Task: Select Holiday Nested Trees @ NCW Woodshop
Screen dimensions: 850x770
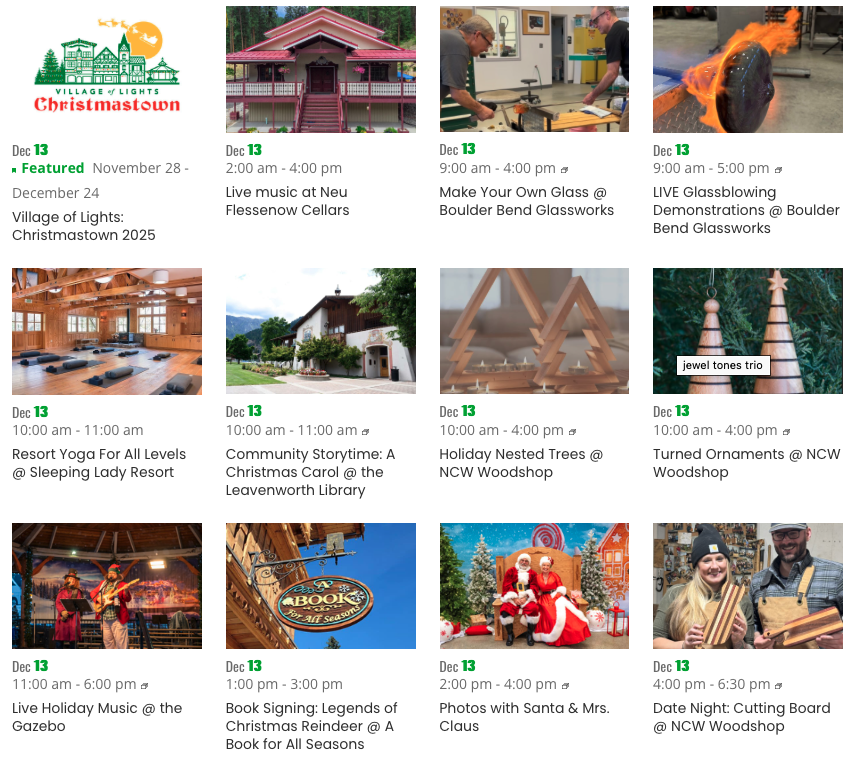Action: (x=521, y=463)
